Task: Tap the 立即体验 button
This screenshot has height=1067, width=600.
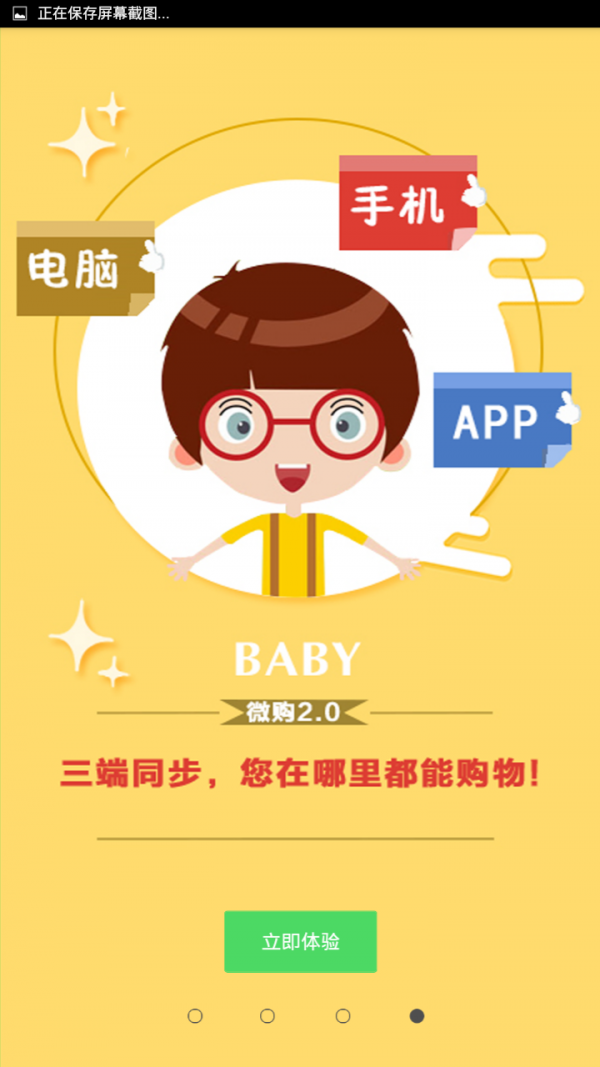Action: click(x=300, y=941)
